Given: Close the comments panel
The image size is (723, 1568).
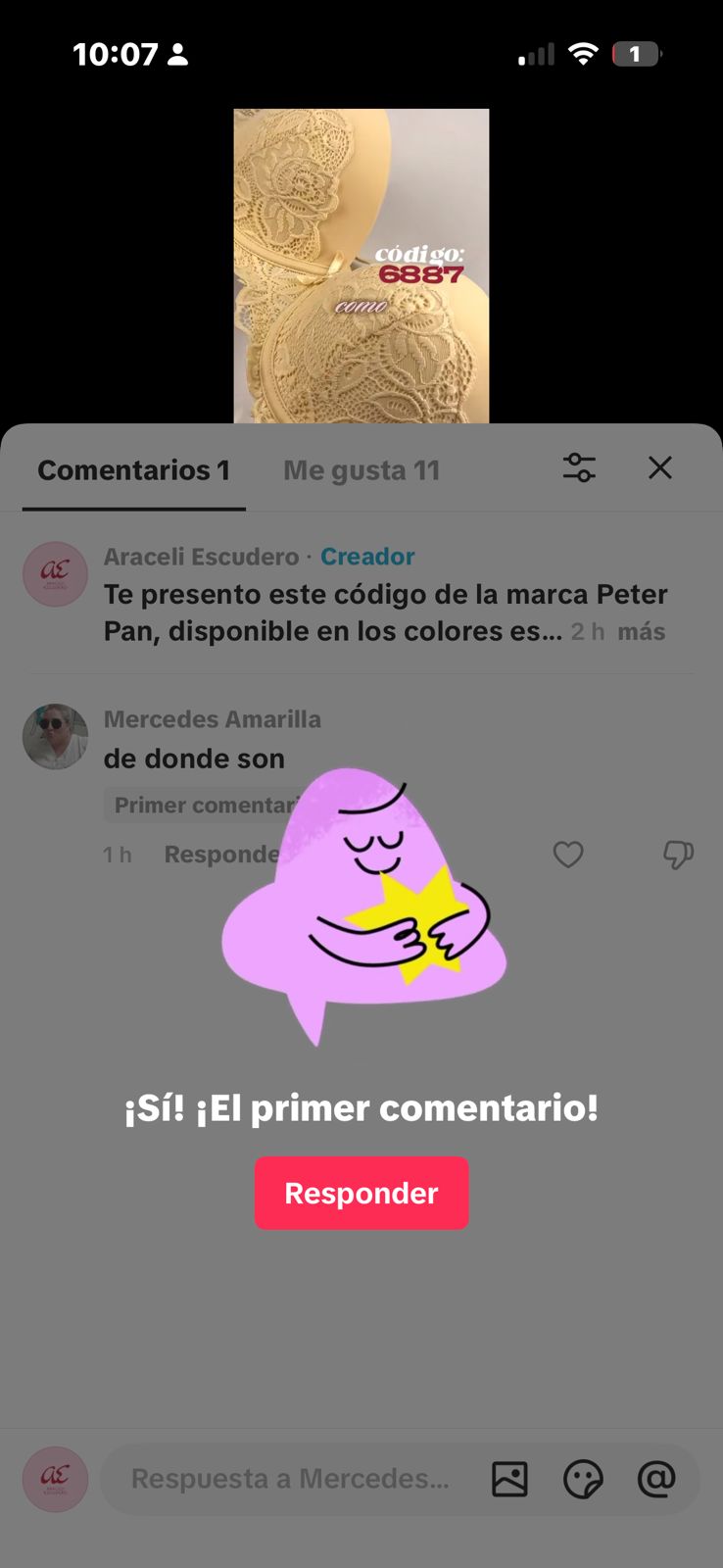Looking at the screenshot, I should pyautogui.click(x=660, y=467).
